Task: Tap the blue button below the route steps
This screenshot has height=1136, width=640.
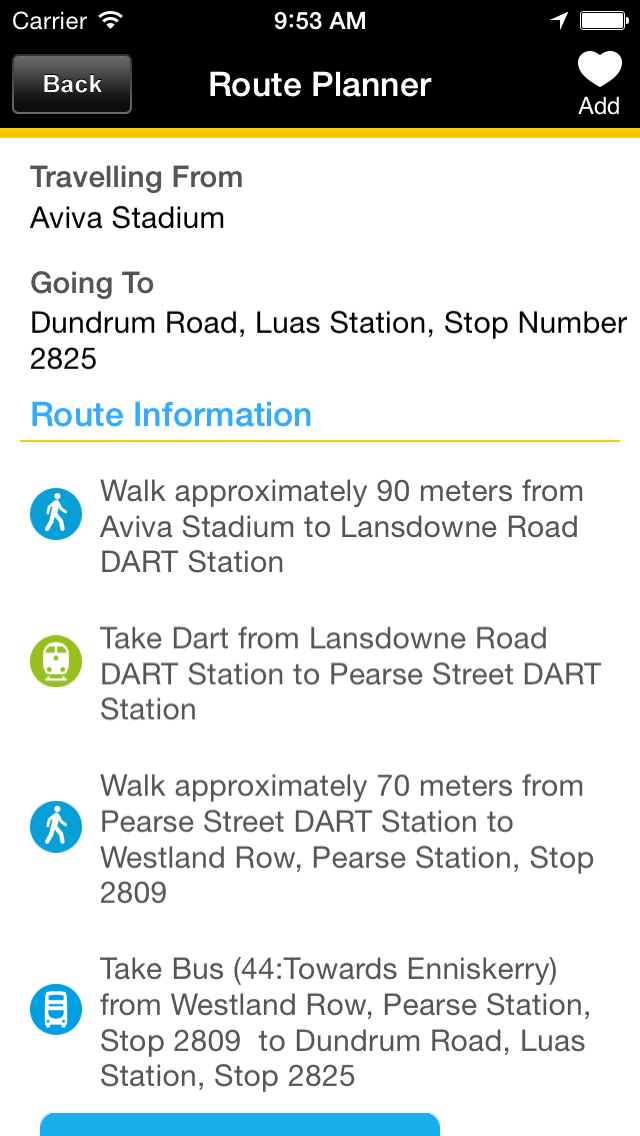Action: (240, 1124)
